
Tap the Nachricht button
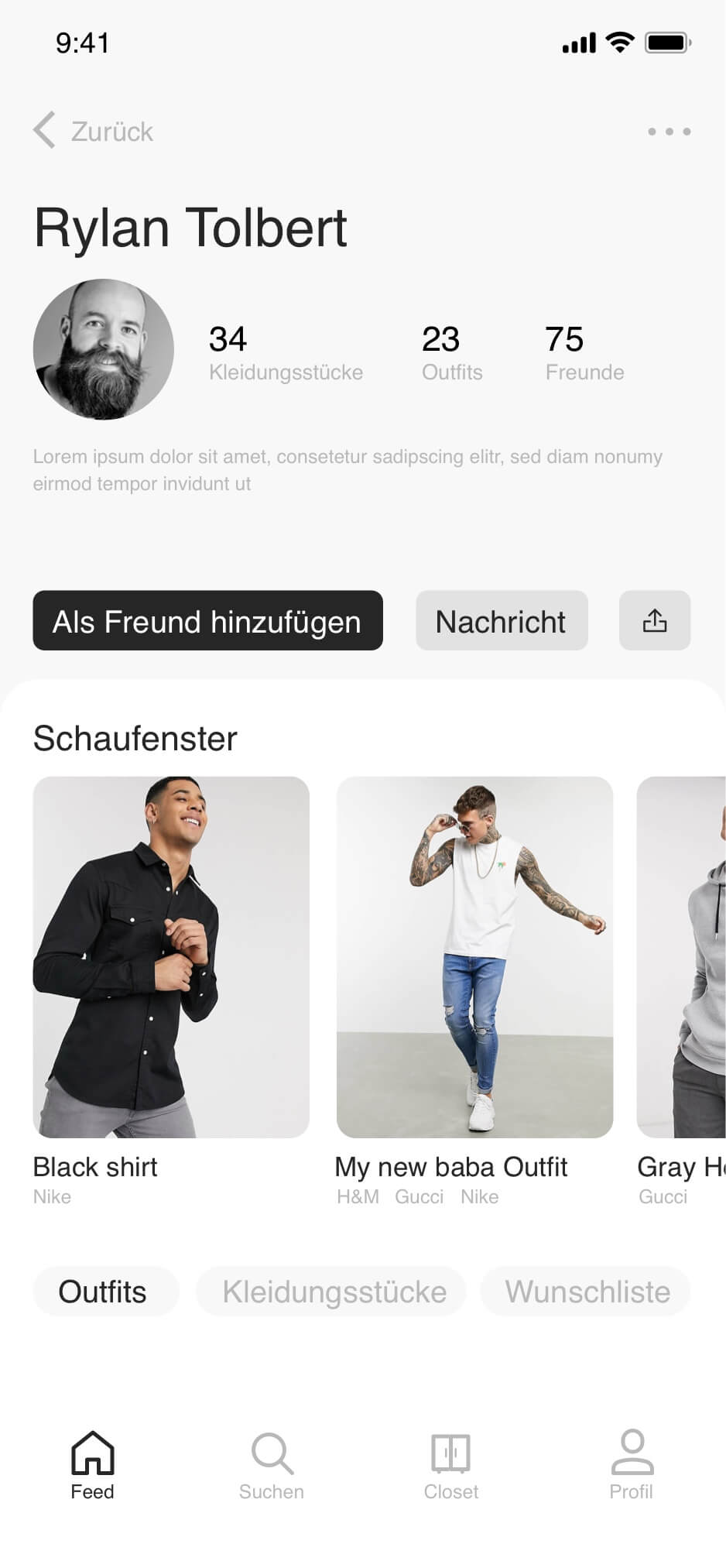(x=501, y=621)
